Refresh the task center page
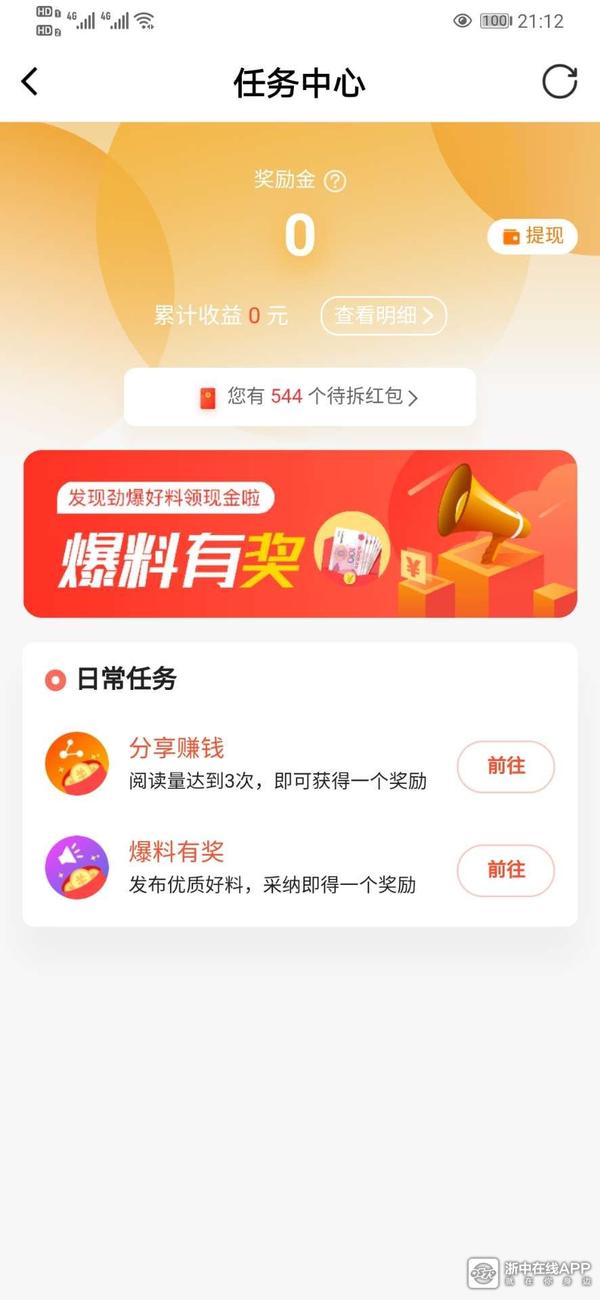 (560, 82)
